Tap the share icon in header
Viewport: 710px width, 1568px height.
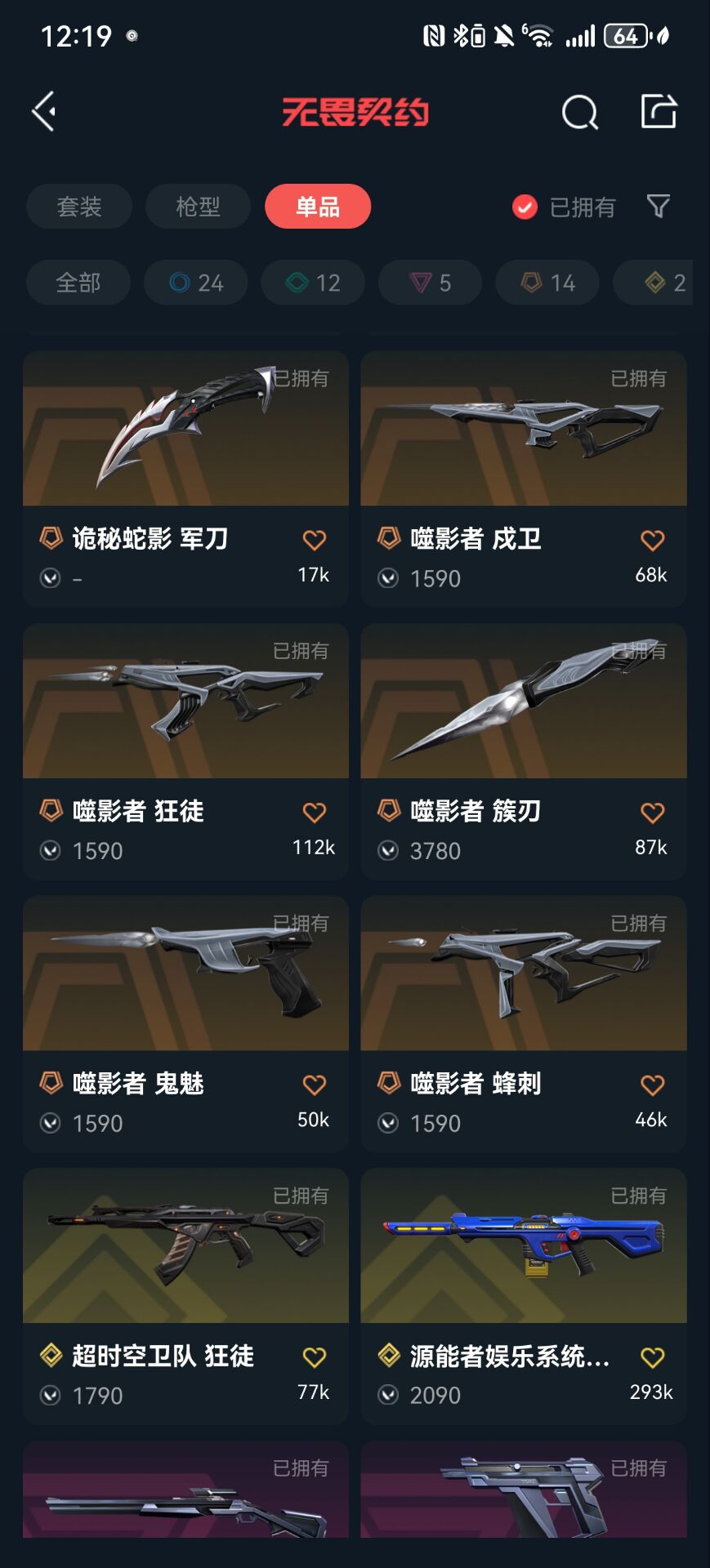[x=659, y=111]
